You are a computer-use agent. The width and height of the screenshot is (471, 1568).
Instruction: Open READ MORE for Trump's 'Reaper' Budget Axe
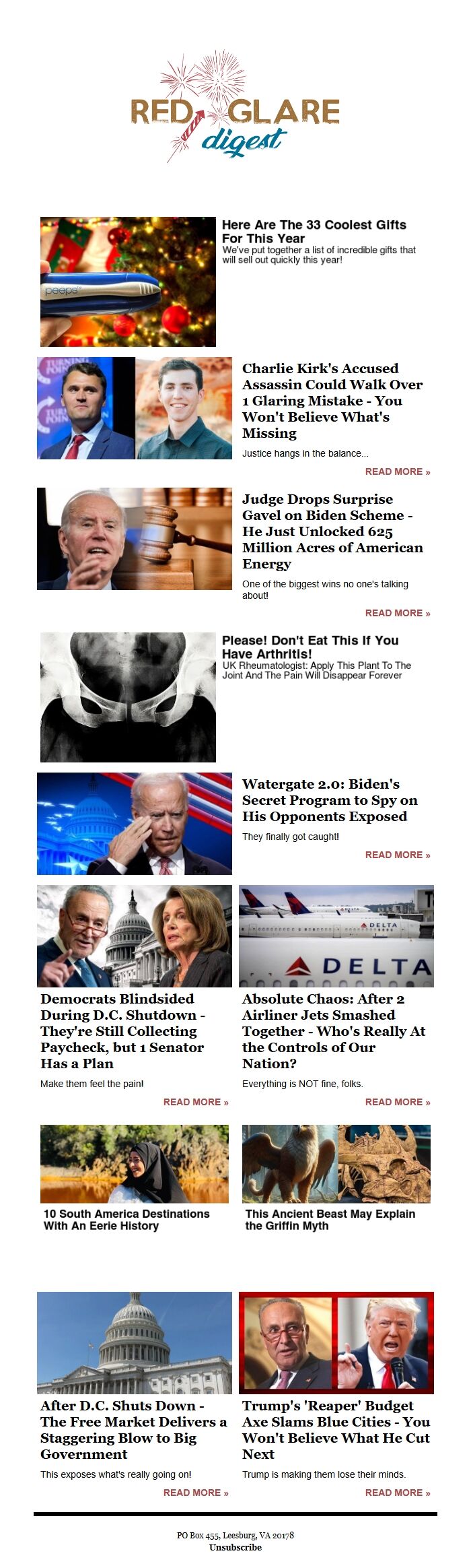[397, 1493]
